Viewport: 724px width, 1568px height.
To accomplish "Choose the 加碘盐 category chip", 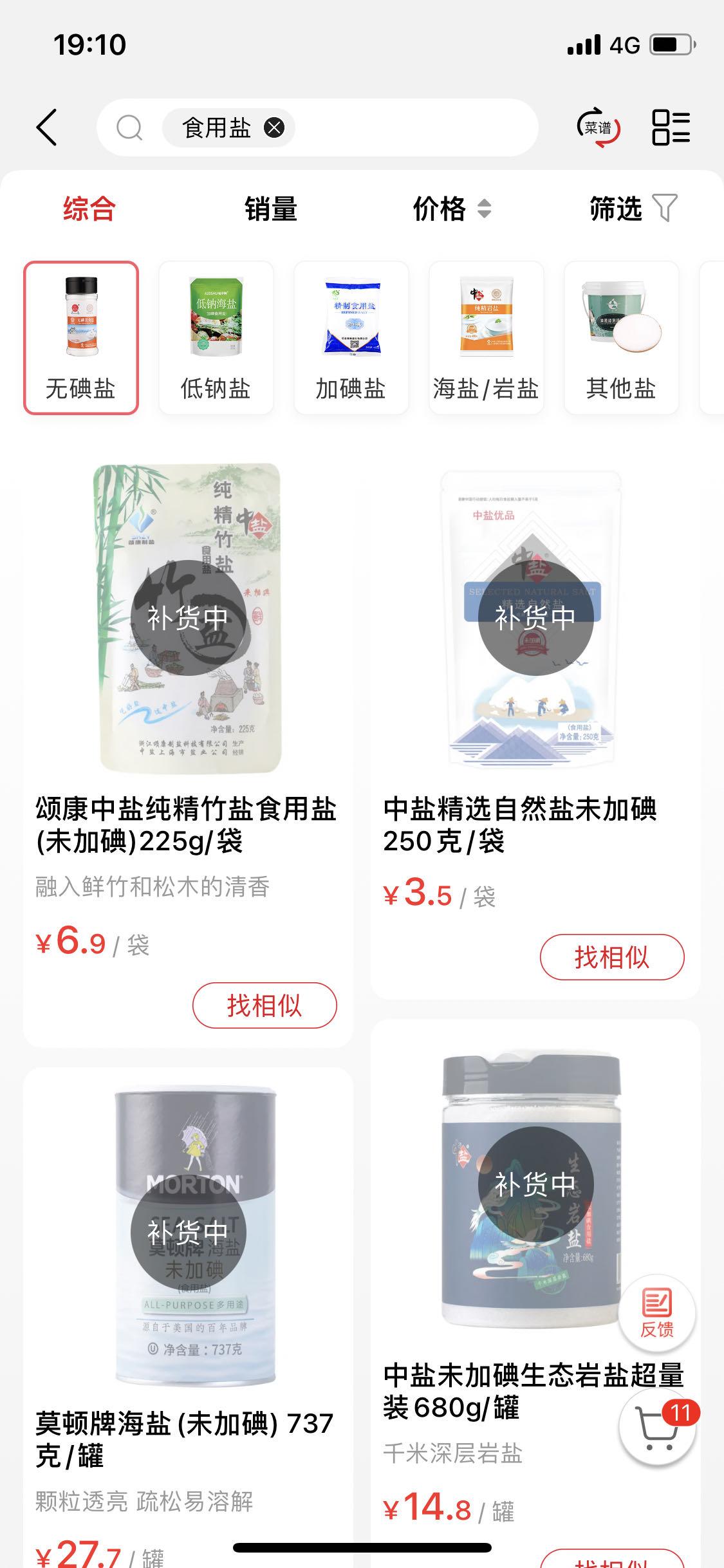I will click(351, 338).
